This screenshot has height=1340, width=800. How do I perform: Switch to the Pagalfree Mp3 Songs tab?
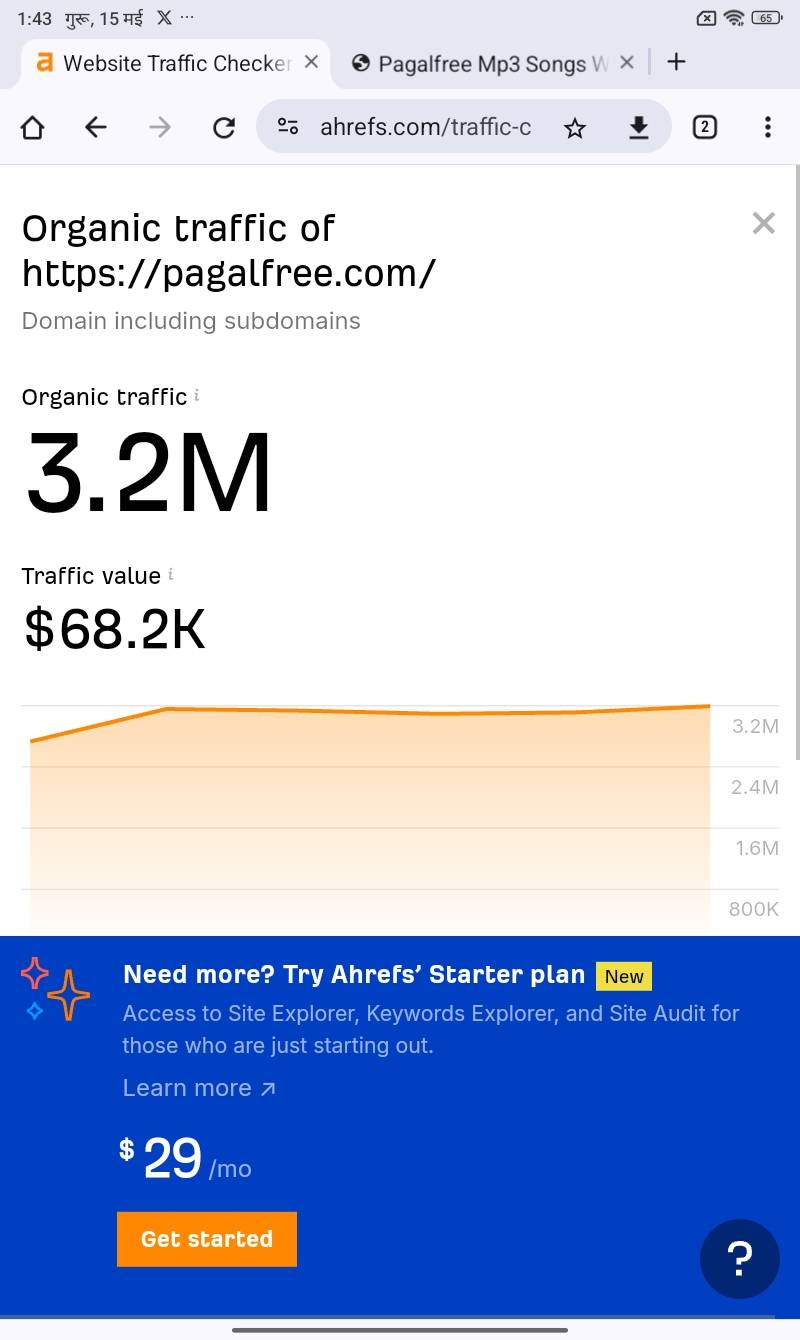pos(480,63)
